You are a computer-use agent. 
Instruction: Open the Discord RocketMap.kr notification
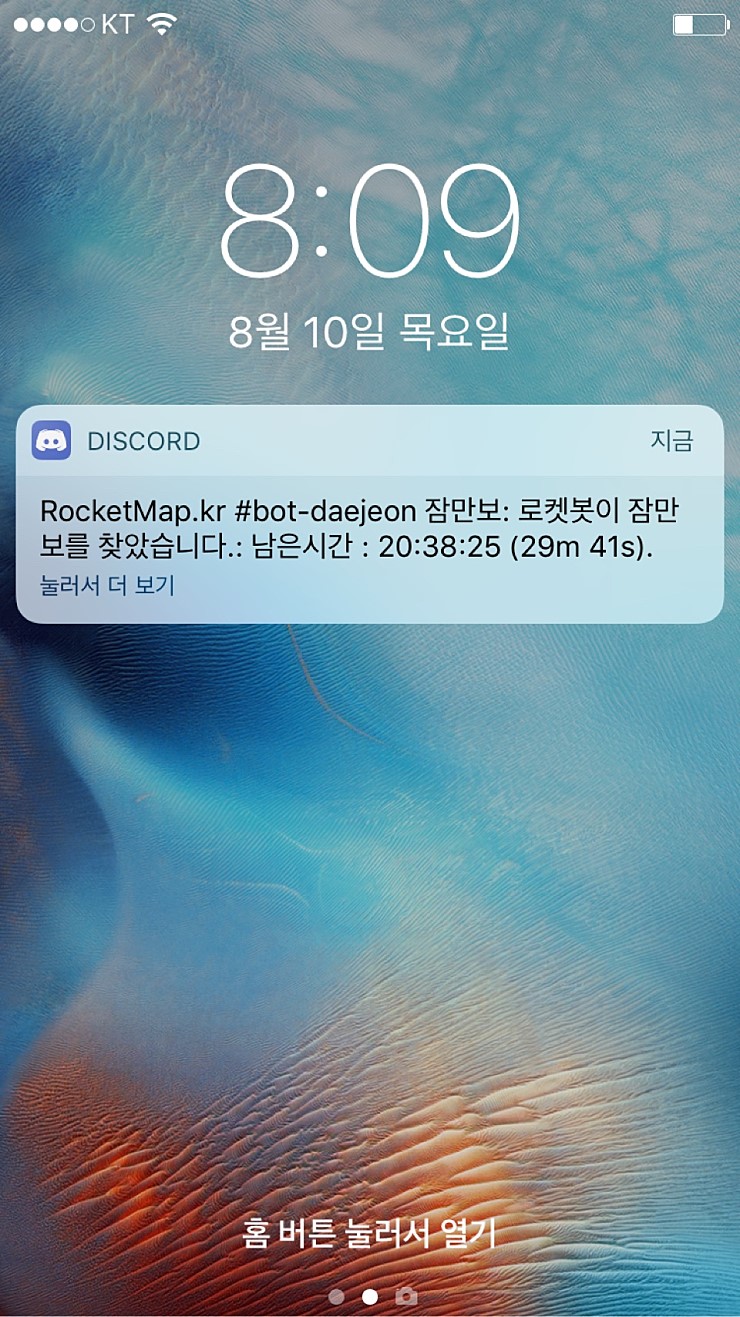[x=369, y=528]
